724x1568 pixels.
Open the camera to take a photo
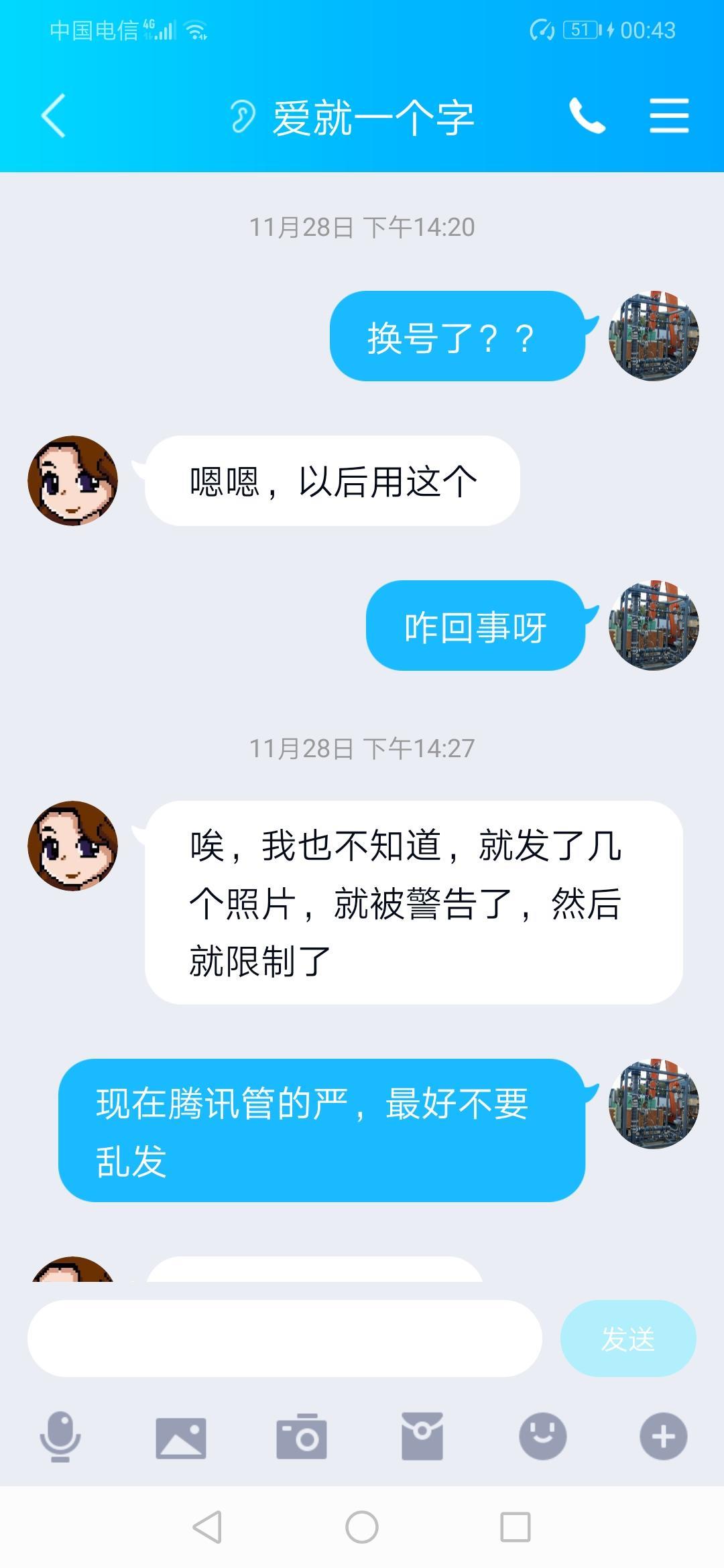click(x=302, y=1437)
